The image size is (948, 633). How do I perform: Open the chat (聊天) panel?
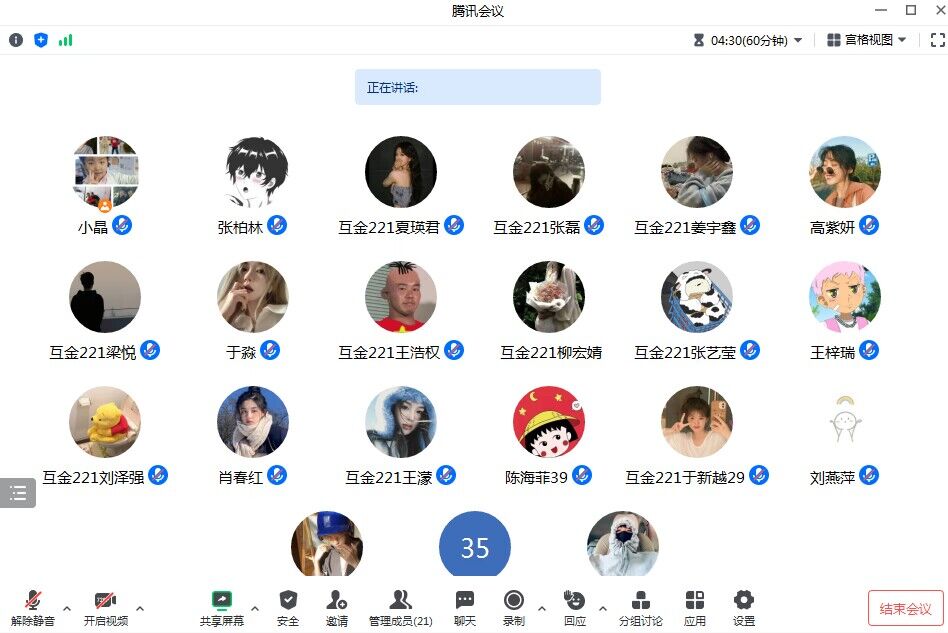[465, 607]
